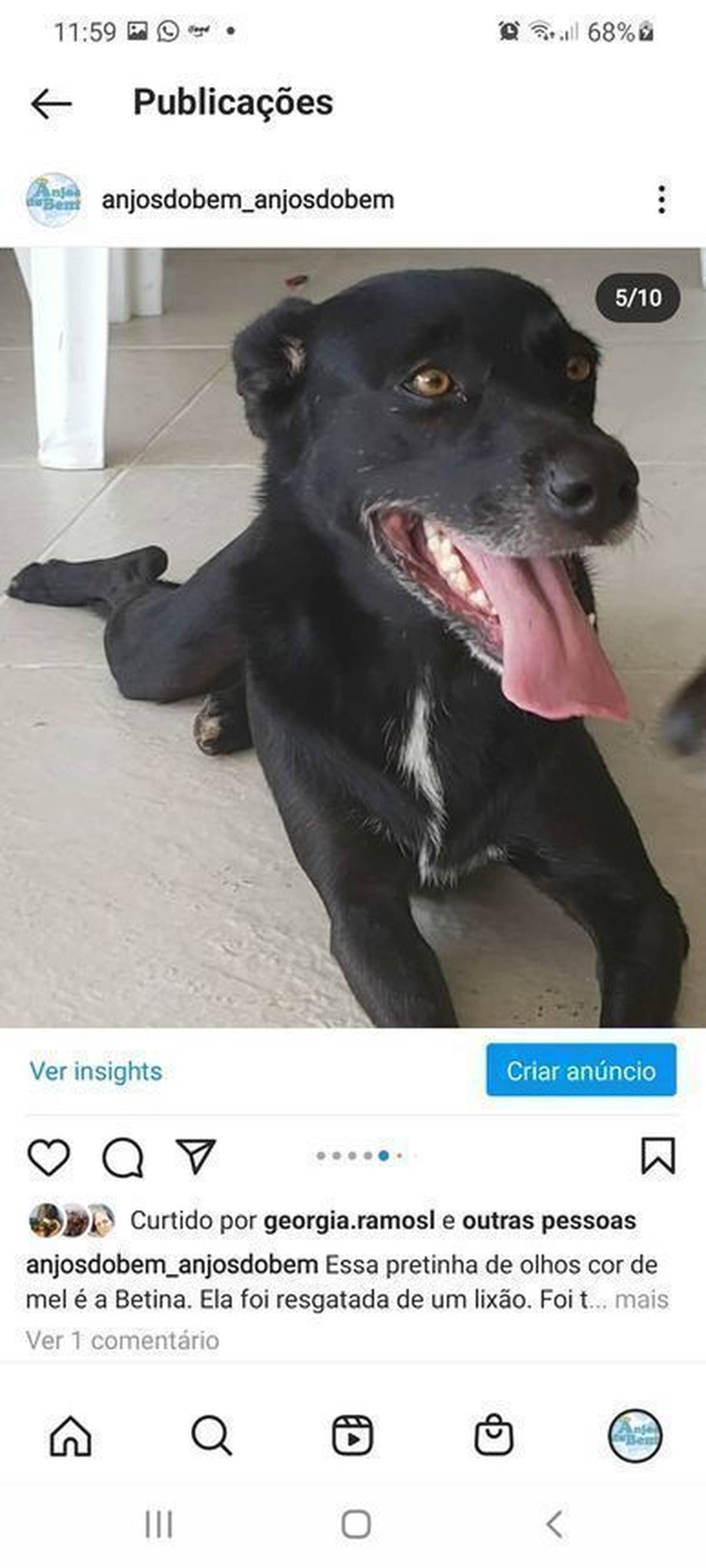Open anjosdobem_anjosdobem profile from post header

[x=248, y=200]
